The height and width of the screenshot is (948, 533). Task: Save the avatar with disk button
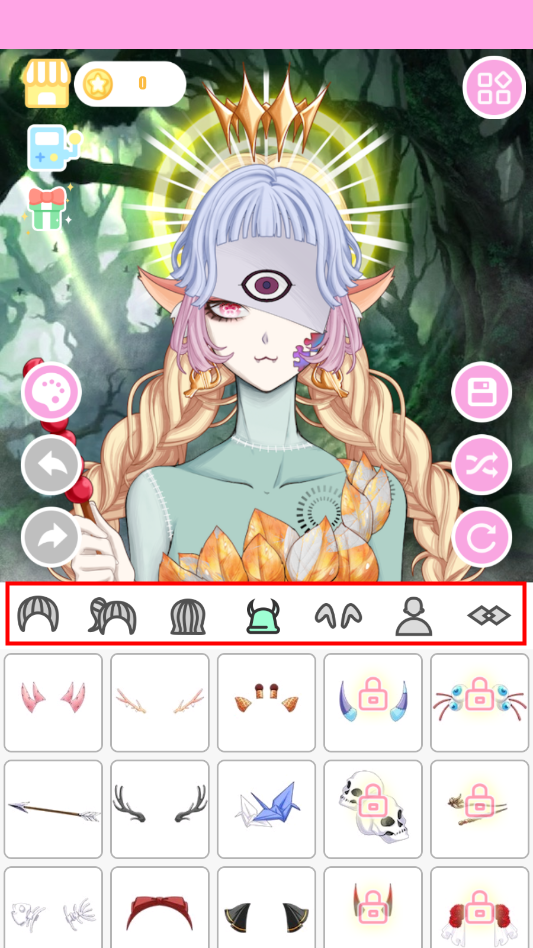(x=482, y=392)
